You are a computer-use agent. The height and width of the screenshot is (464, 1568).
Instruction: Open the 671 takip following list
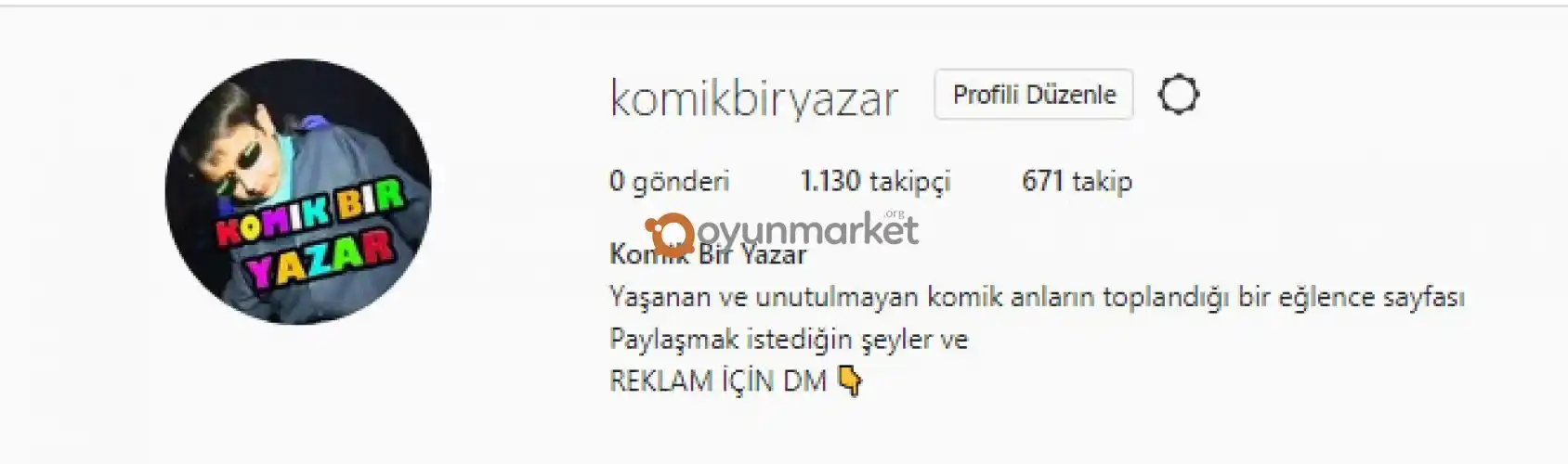pyautogui.click(x=1077, y=181)
